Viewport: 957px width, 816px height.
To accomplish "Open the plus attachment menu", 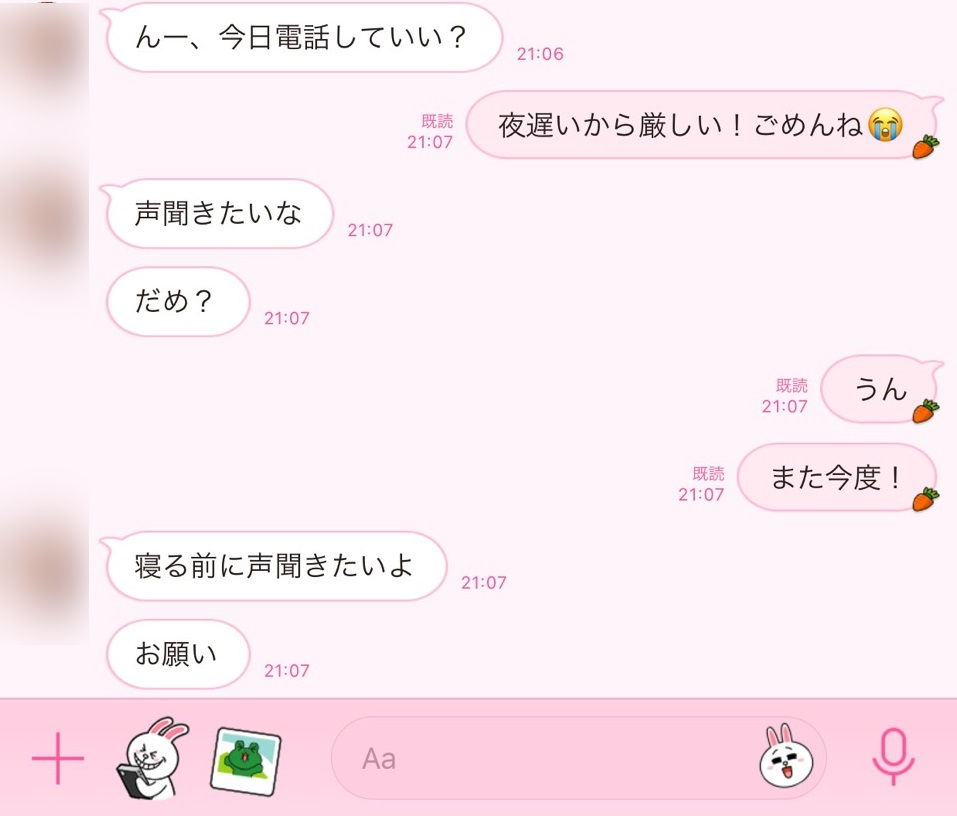I will click(x=58, y=759).
